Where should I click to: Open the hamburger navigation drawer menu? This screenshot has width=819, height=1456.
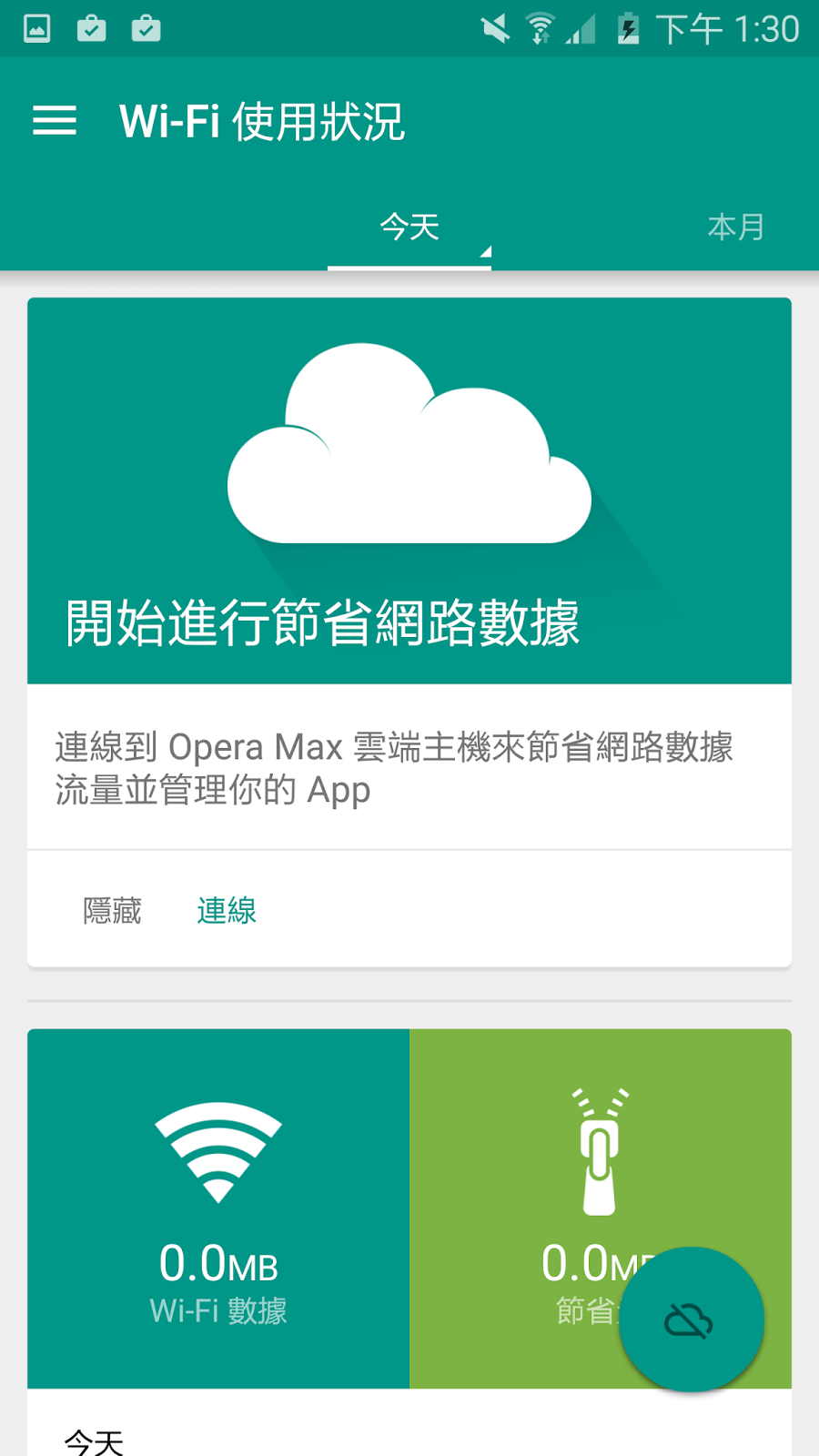click(55, 120)
